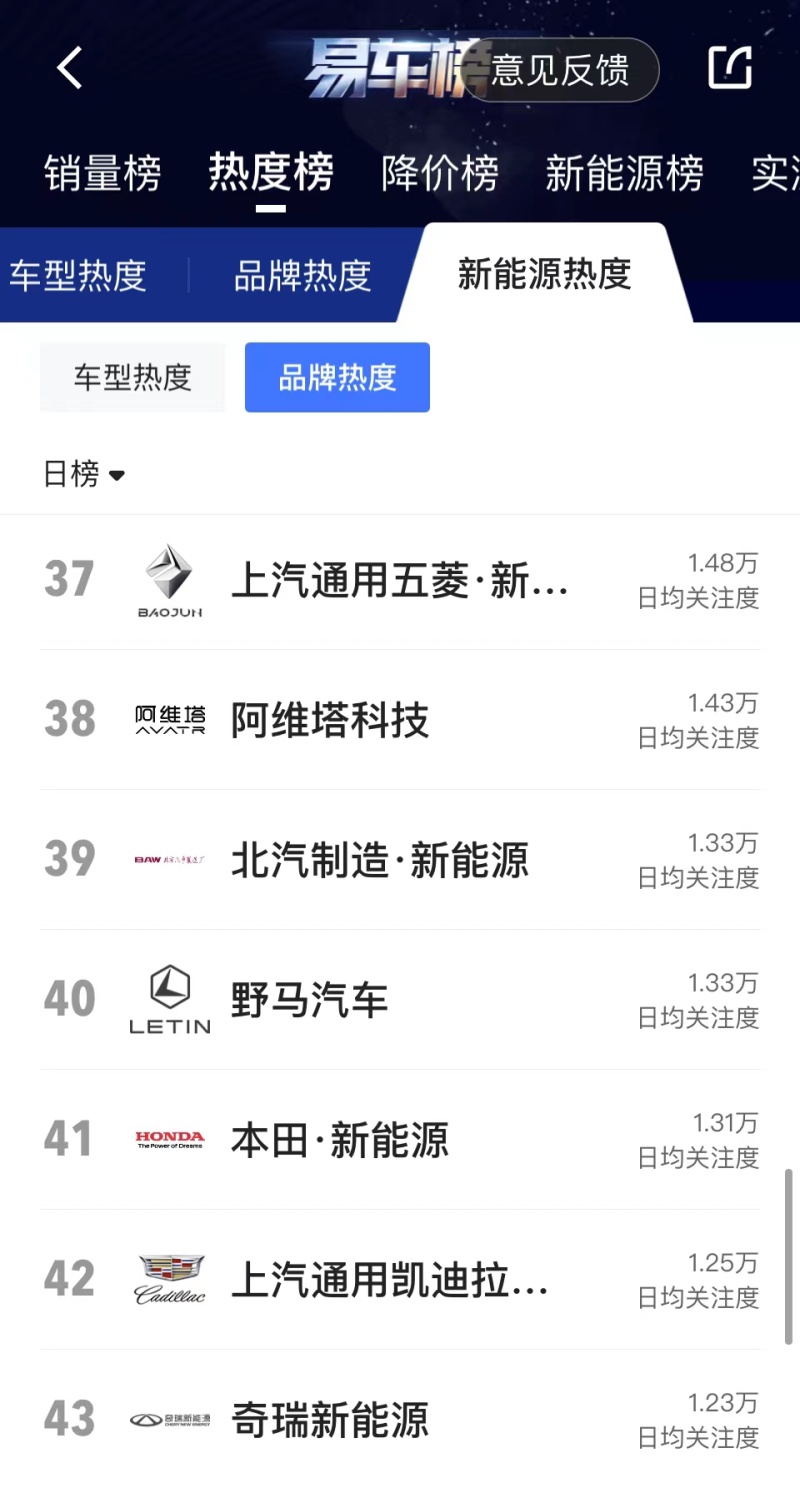
Task: Keep 品牌热度 selected in the toggle group
Action: 337,377
